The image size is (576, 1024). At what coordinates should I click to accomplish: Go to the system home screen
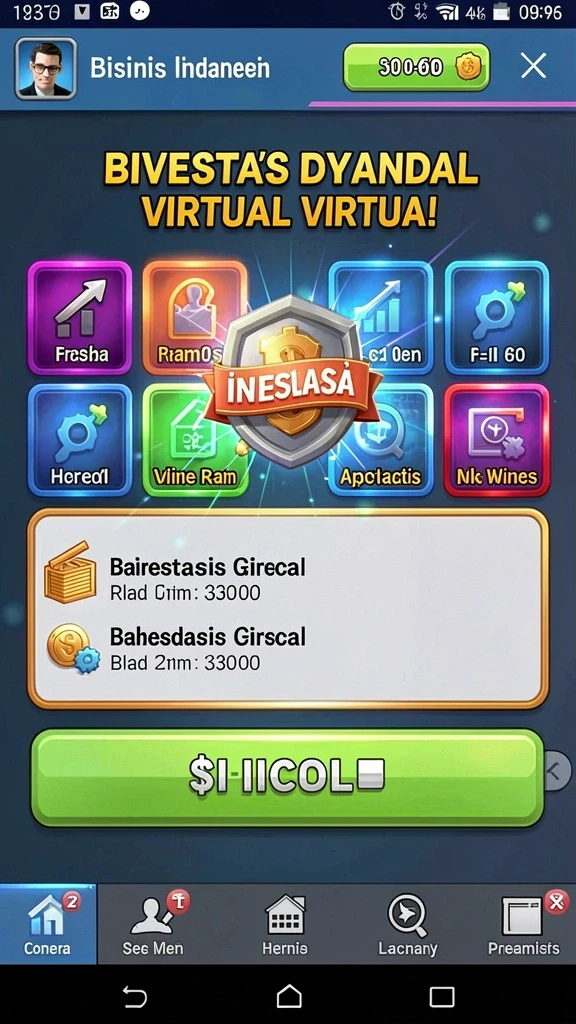[x=289, y=997]
